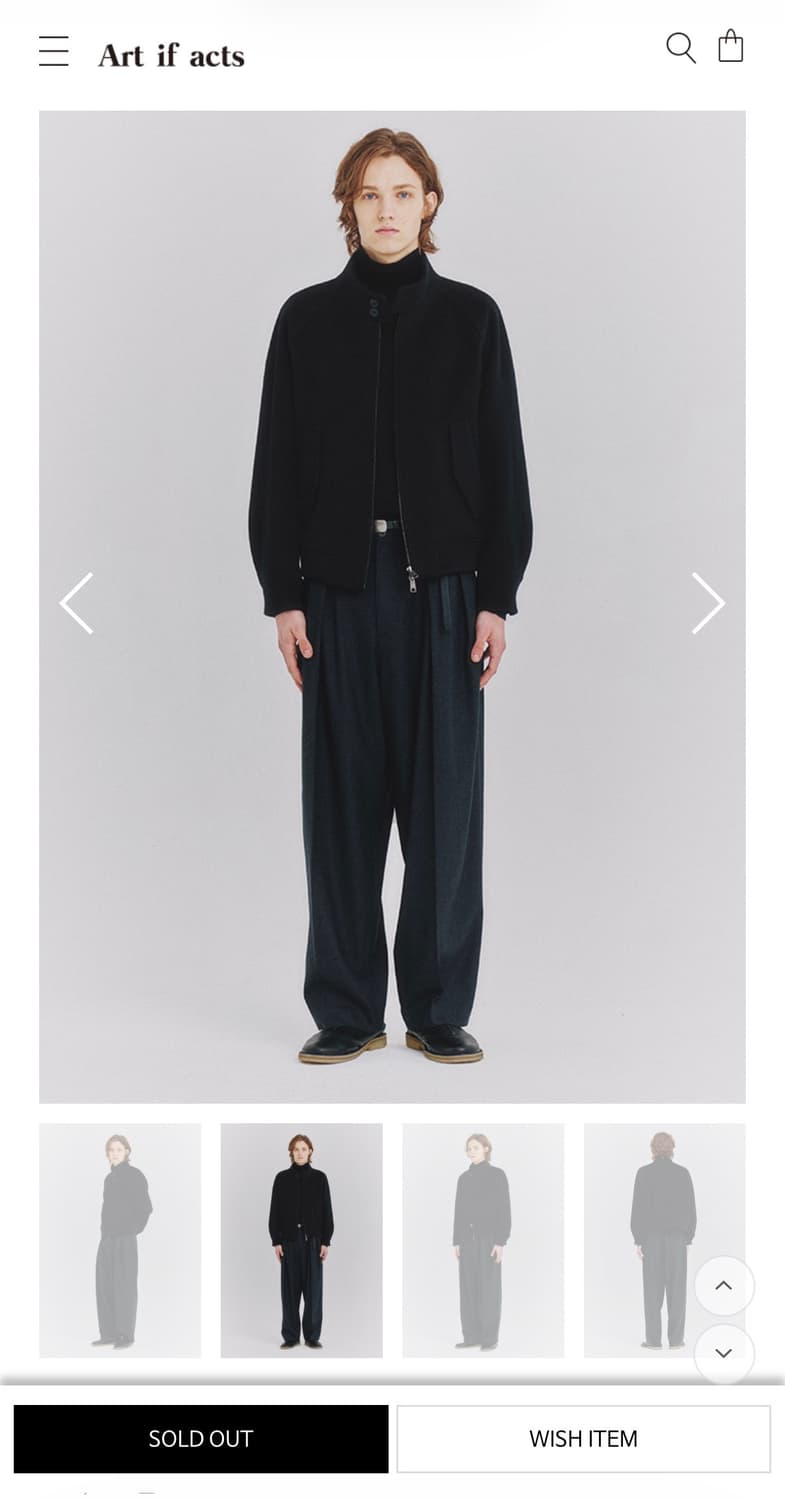
Task: Select the third darker model thumbnail
Action: 483,1240
